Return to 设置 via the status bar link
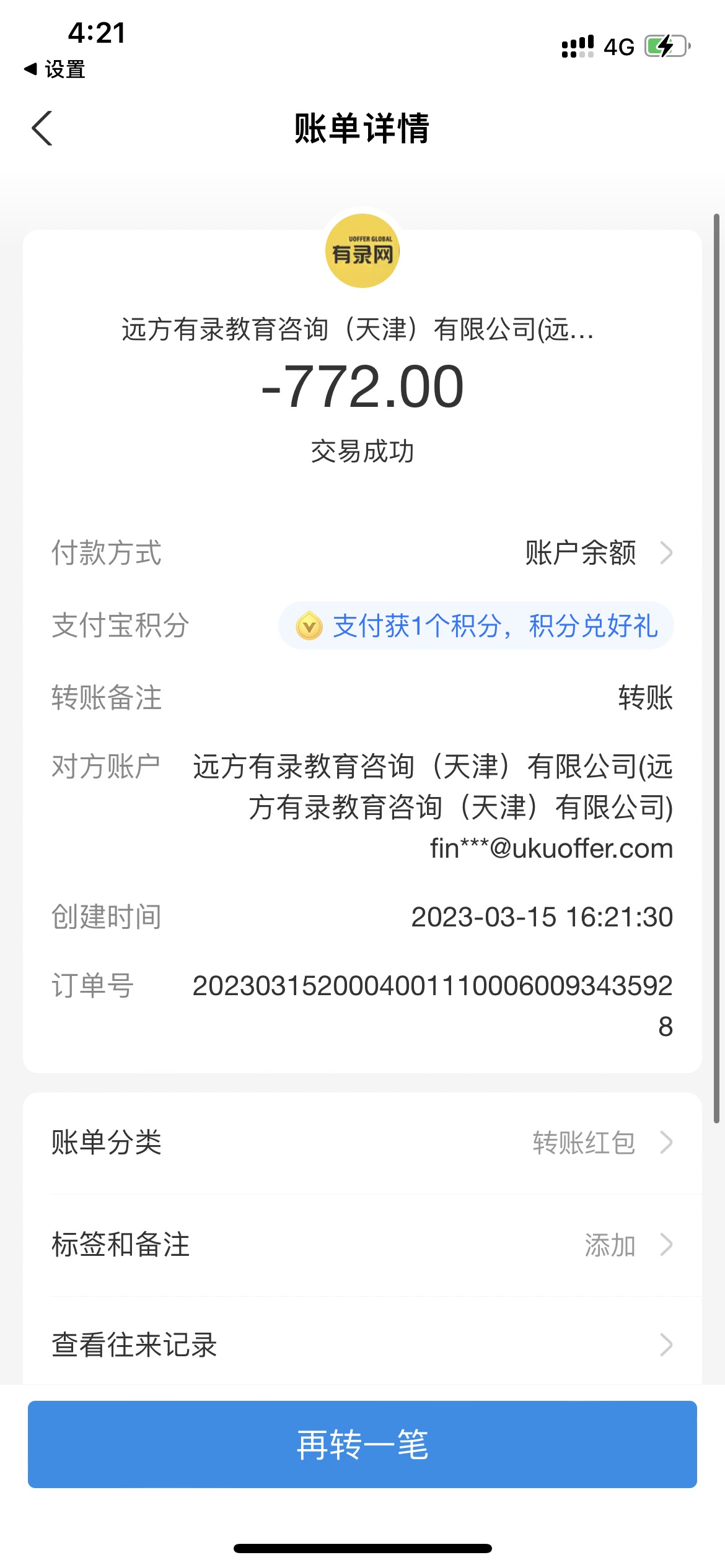725x1568 pixels. [55, 69]
